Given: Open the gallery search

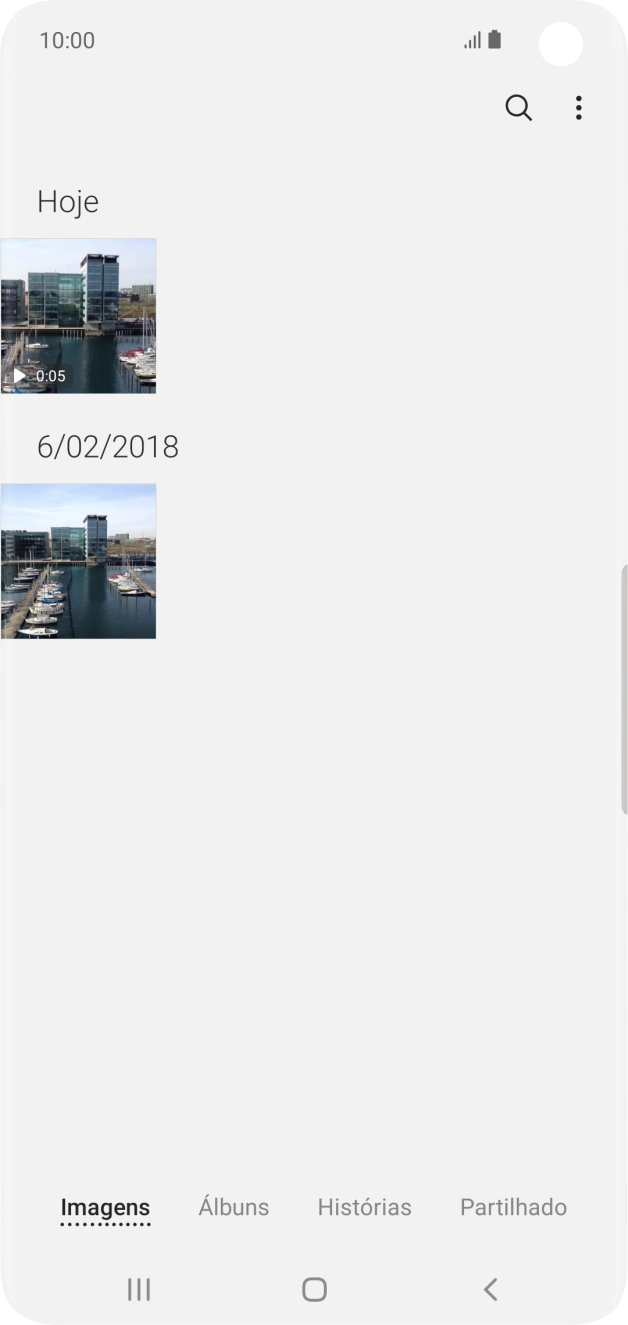Looking at the screenshot, I should (x=518, y=108).
